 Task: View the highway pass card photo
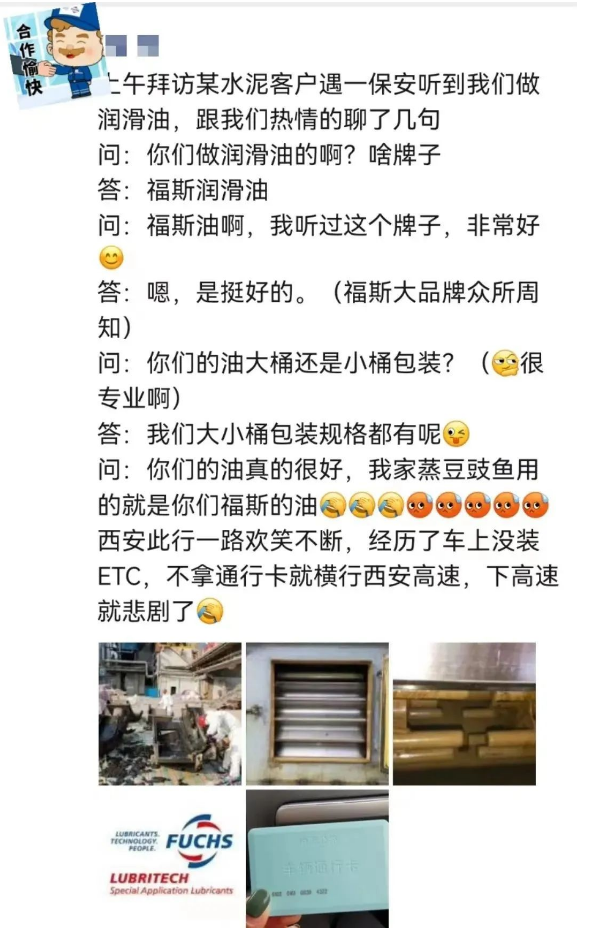(x=317, y=856)
